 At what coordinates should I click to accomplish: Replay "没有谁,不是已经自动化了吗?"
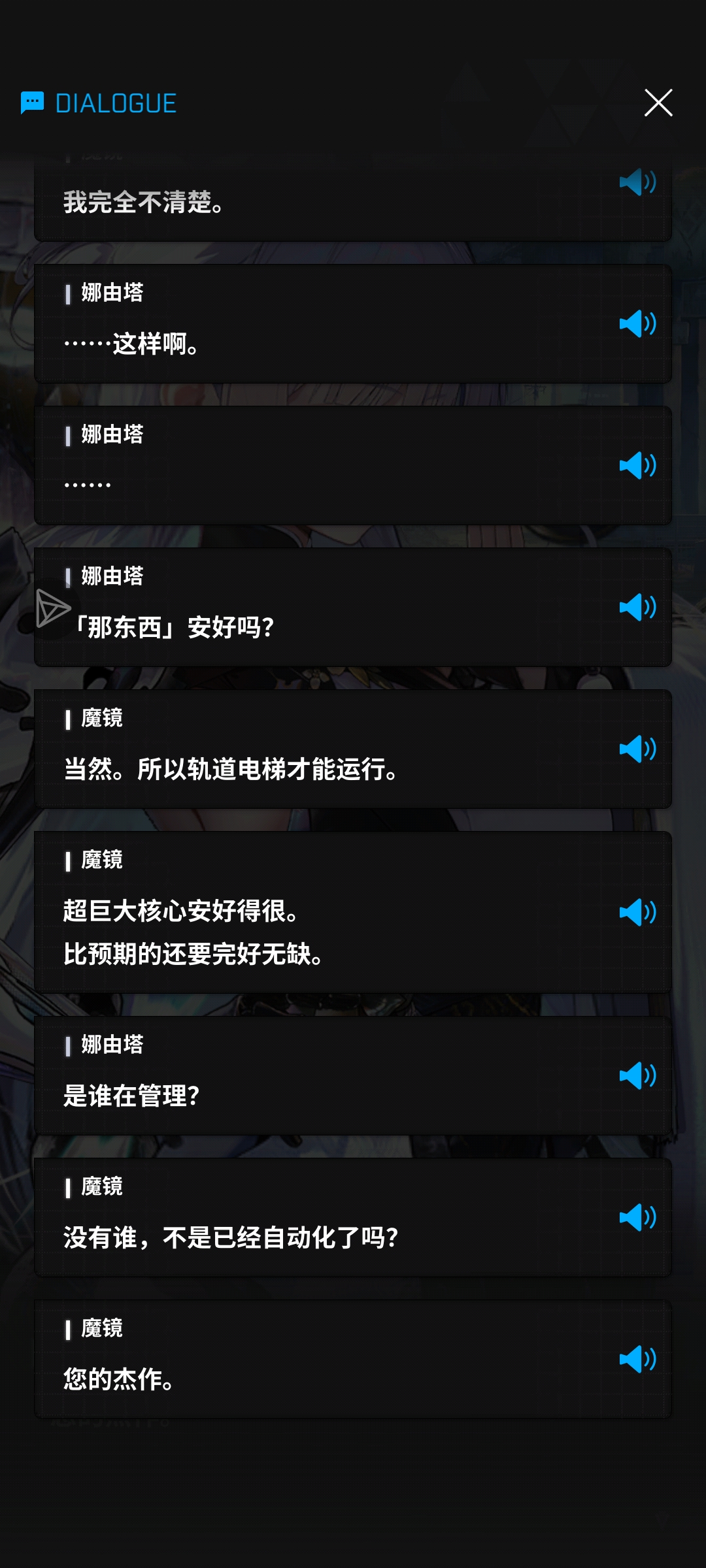point(637,1217)
